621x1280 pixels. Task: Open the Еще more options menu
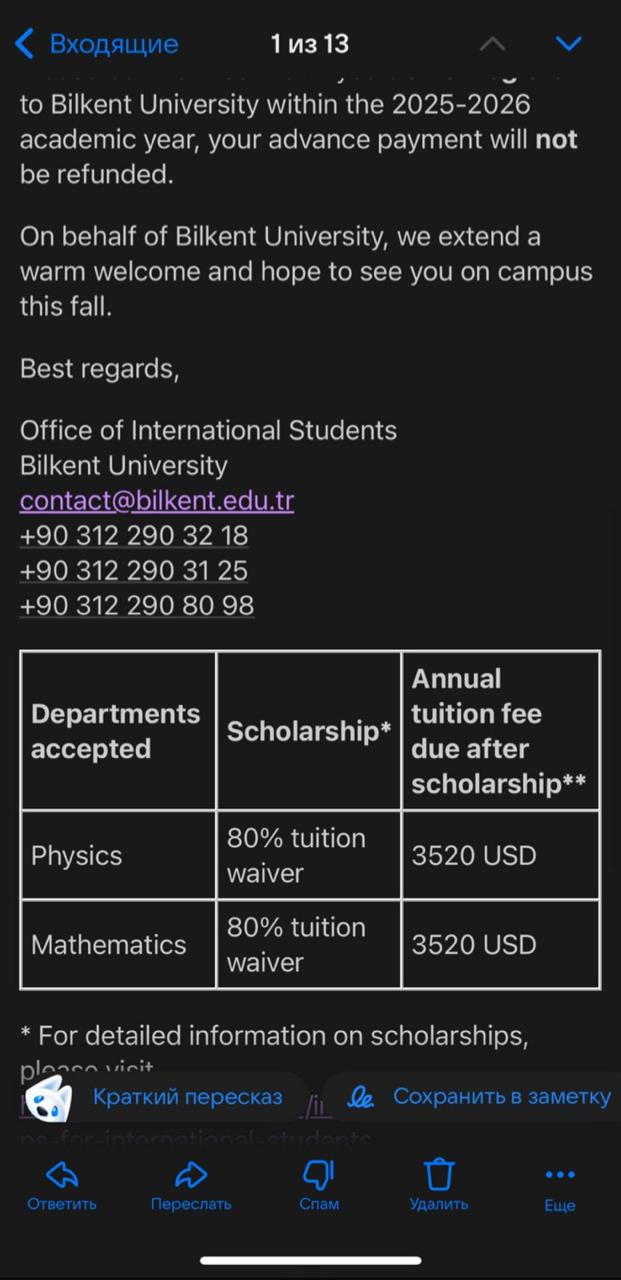[559, 1185]
